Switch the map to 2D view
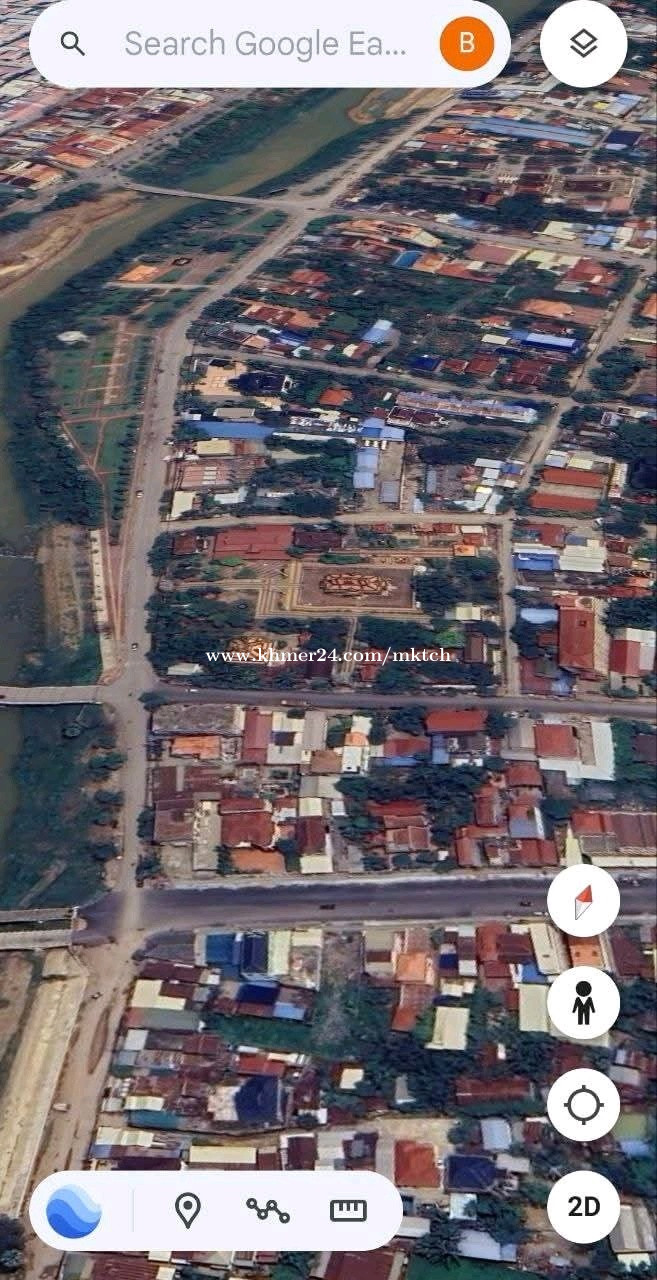Image resolution: width=657 pixels, height=1280 pixels. click(x=583, y=1207)
